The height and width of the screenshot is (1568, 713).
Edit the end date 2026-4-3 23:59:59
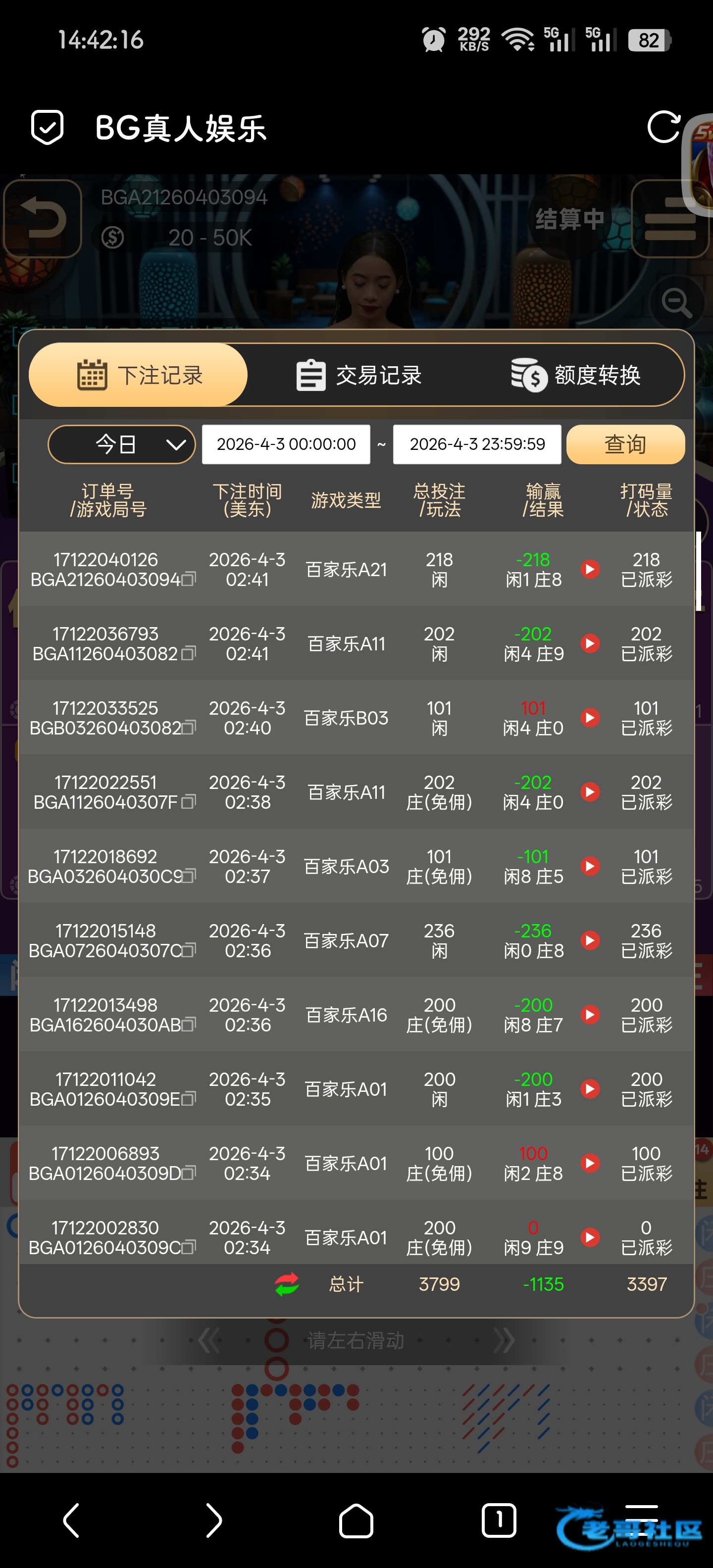coord(477,444)
